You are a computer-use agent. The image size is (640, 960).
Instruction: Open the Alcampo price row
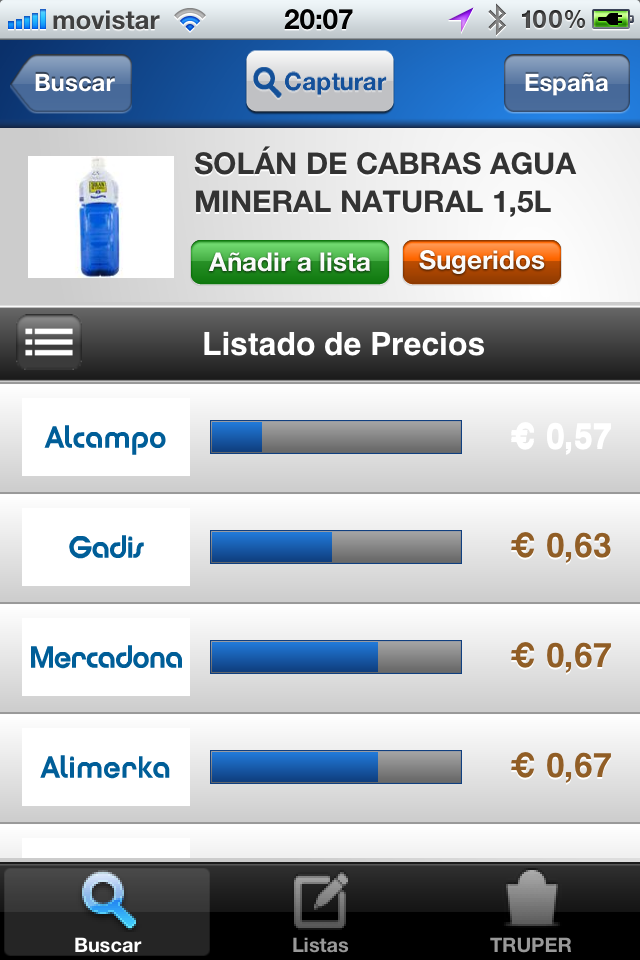coord(320,438)
